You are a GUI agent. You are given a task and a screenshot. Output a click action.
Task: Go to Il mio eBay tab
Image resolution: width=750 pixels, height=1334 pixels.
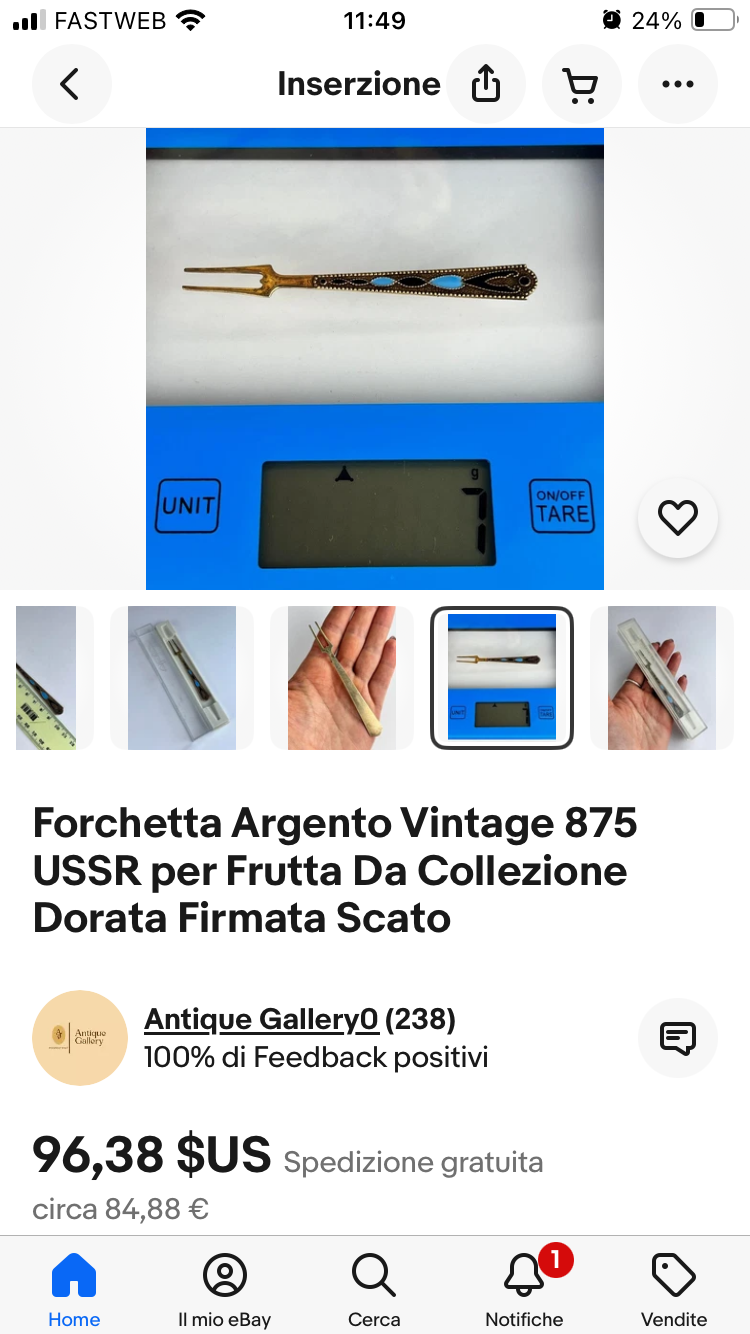tap(224, 1290)
